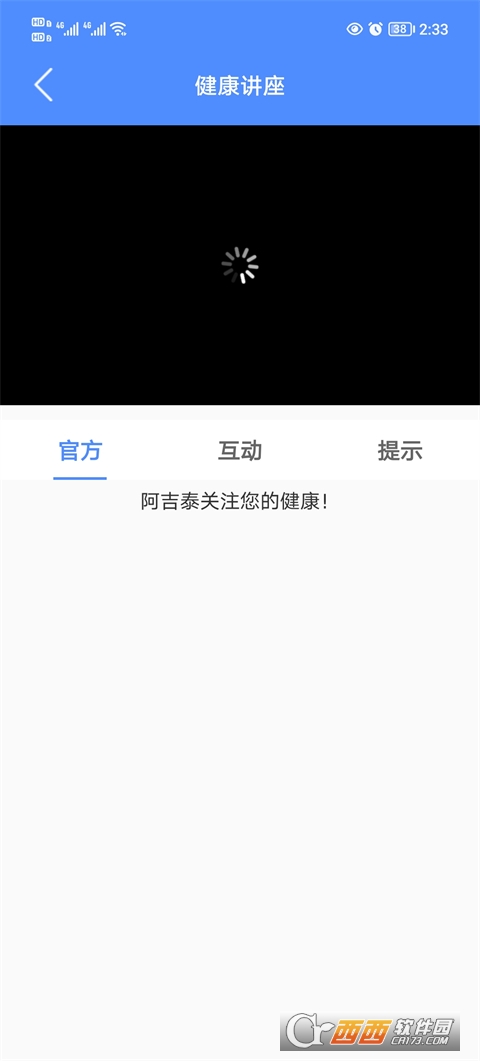
Task: Tap the loading video player area
Action: coord(240,265)
